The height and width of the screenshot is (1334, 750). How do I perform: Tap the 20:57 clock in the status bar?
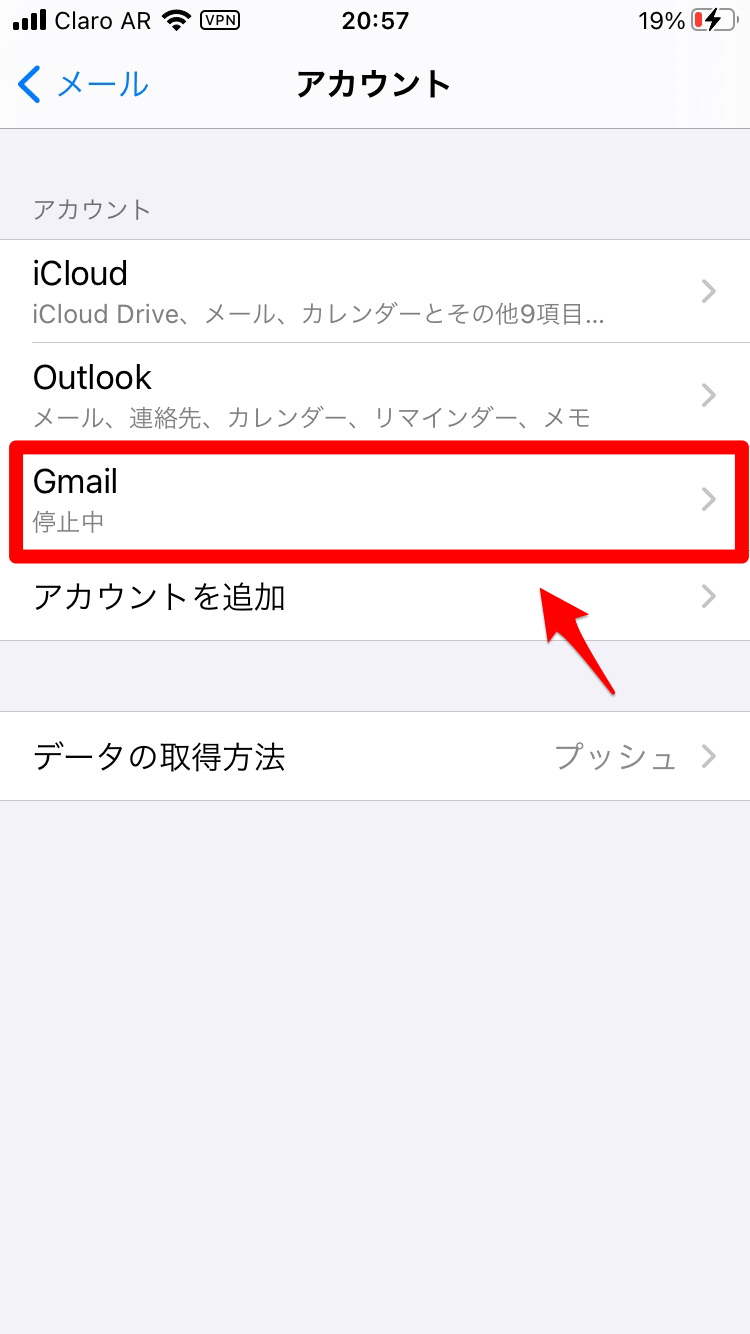click(x=375, y=20)
